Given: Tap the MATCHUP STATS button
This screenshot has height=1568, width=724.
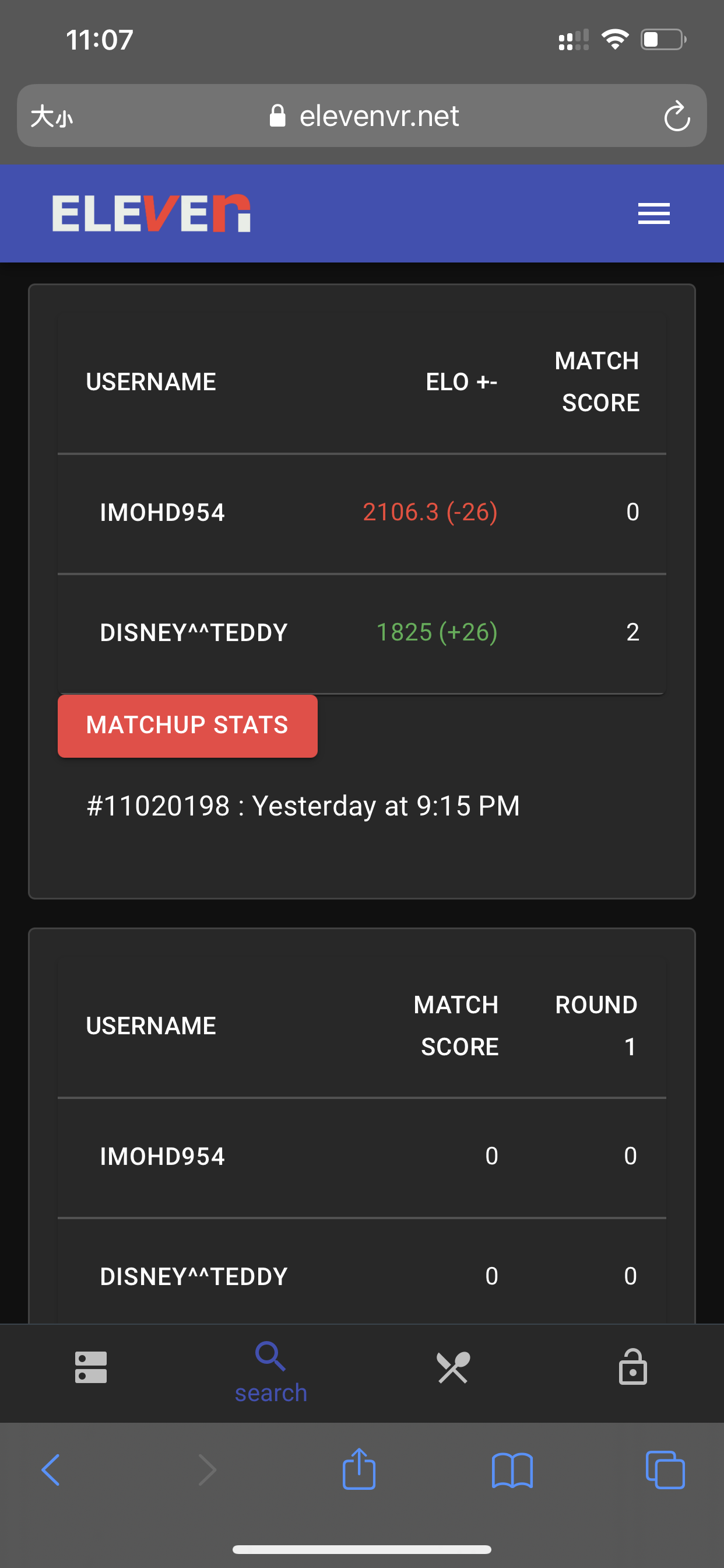Looking at the screenshot, I should [x=187, y=726].
